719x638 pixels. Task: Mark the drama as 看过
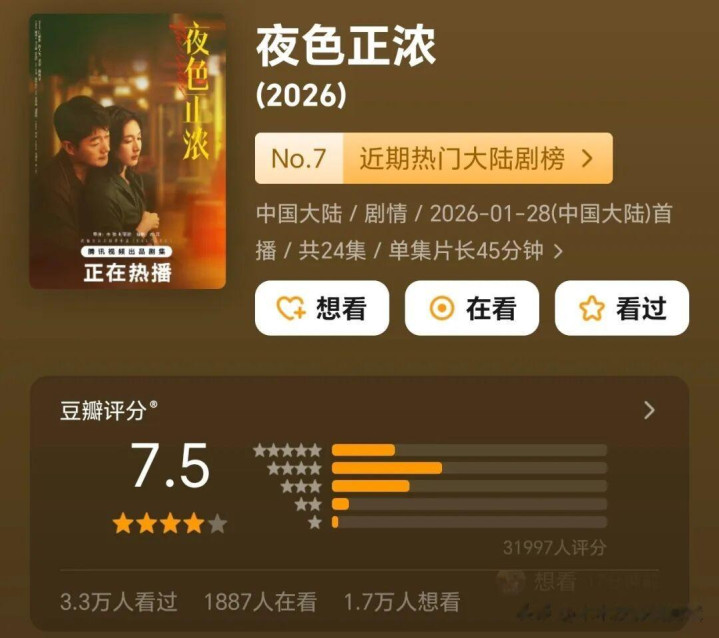[x=622, y=308]
